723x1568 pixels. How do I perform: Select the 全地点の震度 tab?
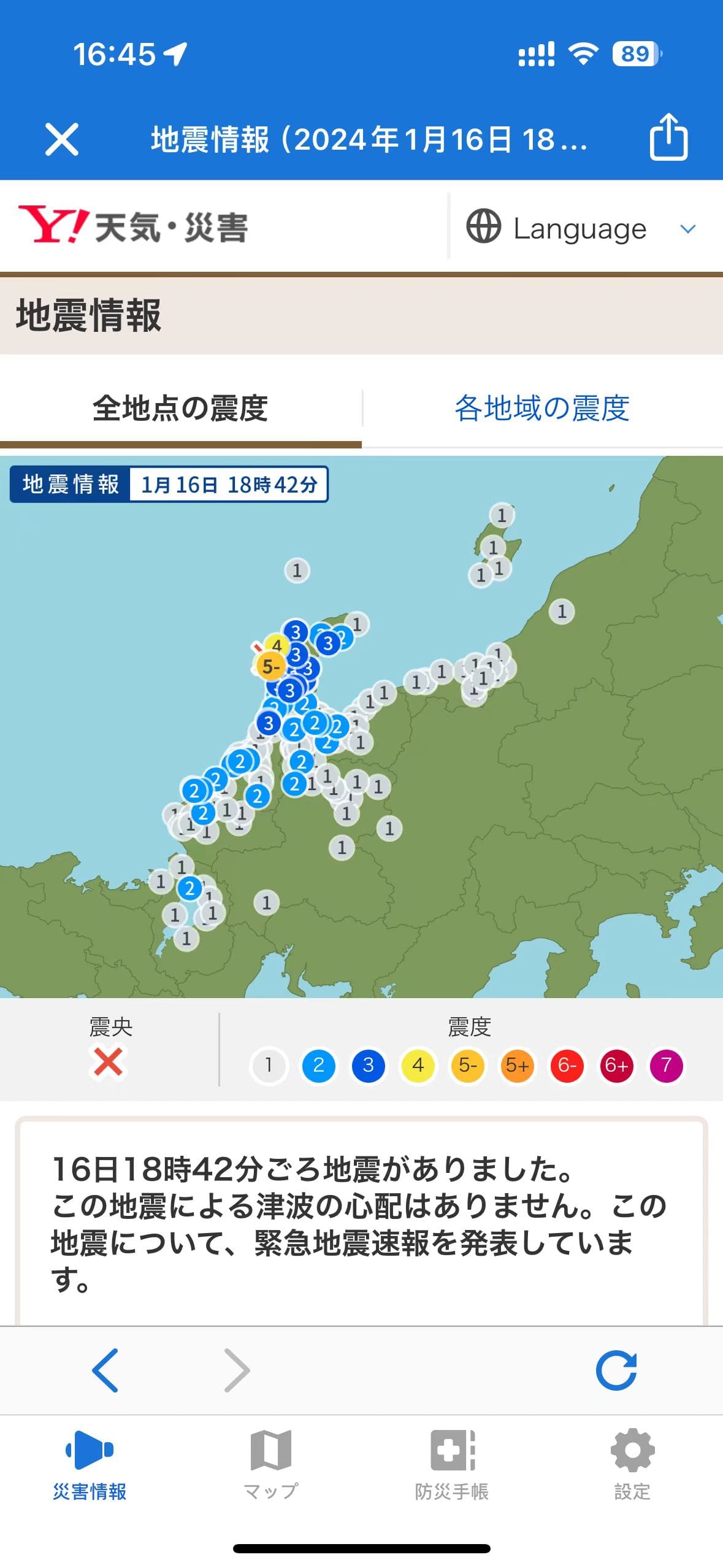(x=180, y=408)
